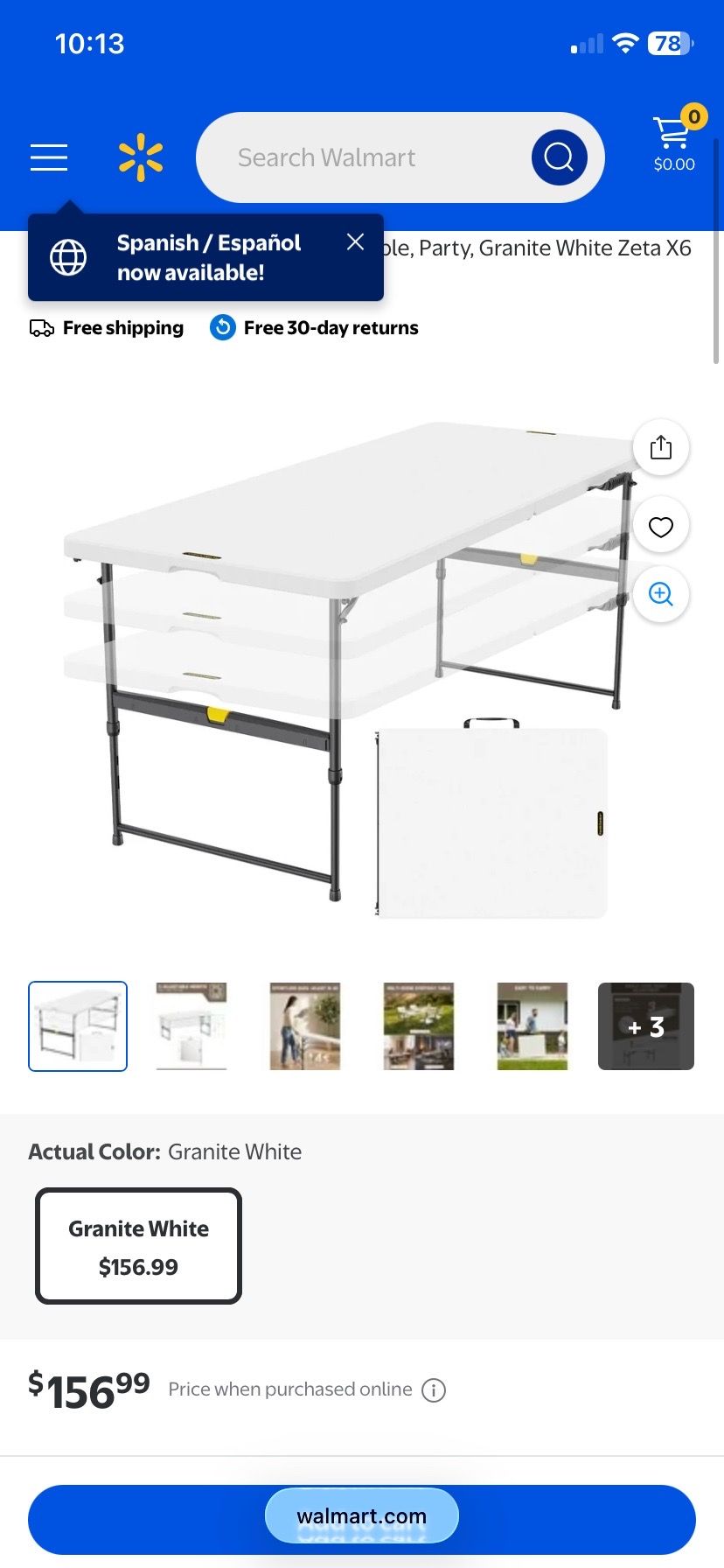Tap the walmart.com pill
Screen dimensions: 724x1568
(362, 1515)
